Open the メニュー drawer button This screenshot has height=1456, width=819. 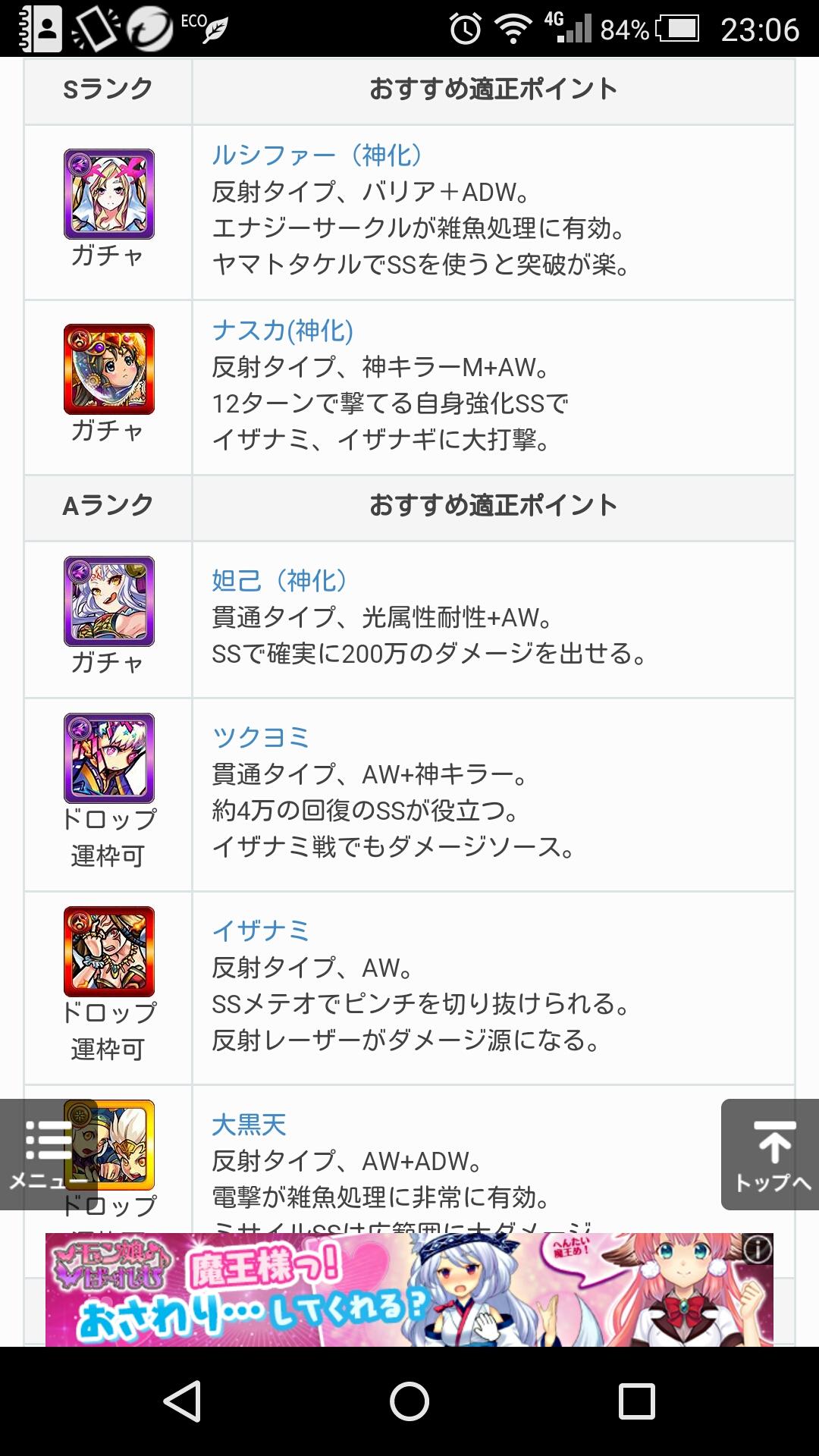click(48, 1154)
